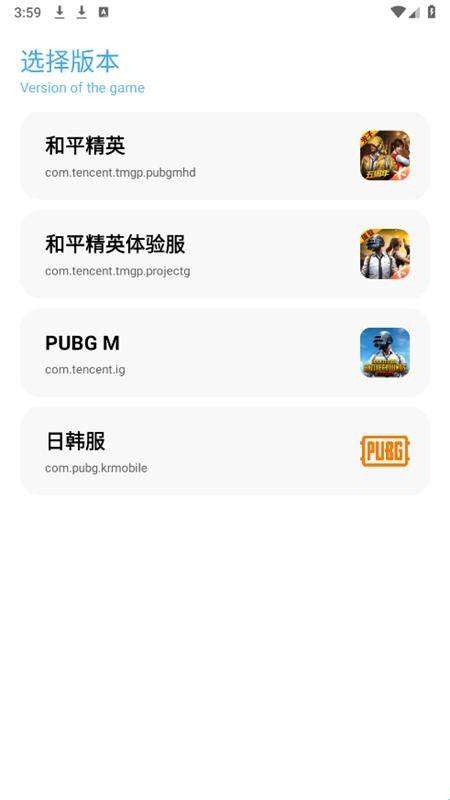The image size is (450, 800).
Task: Select the 和平精英 game version
Action: [225, 156]
